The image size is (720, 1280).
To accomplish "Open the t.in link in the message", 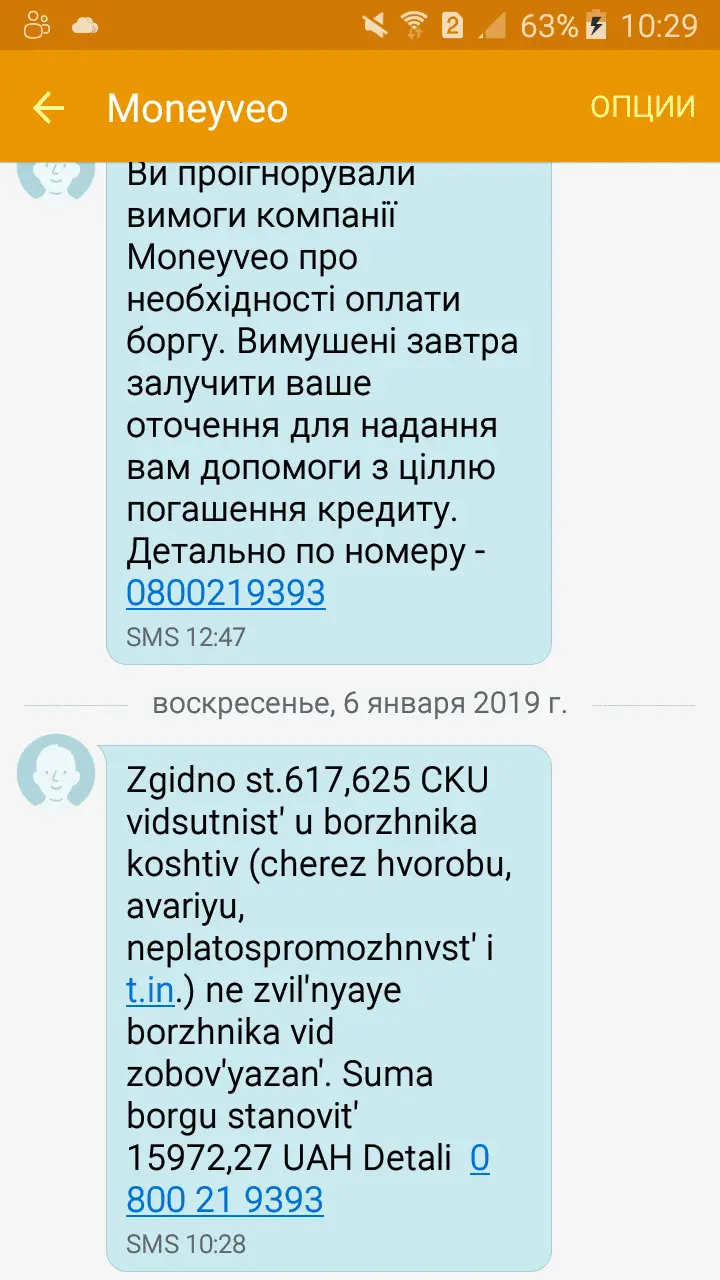I will pos(151,990).
